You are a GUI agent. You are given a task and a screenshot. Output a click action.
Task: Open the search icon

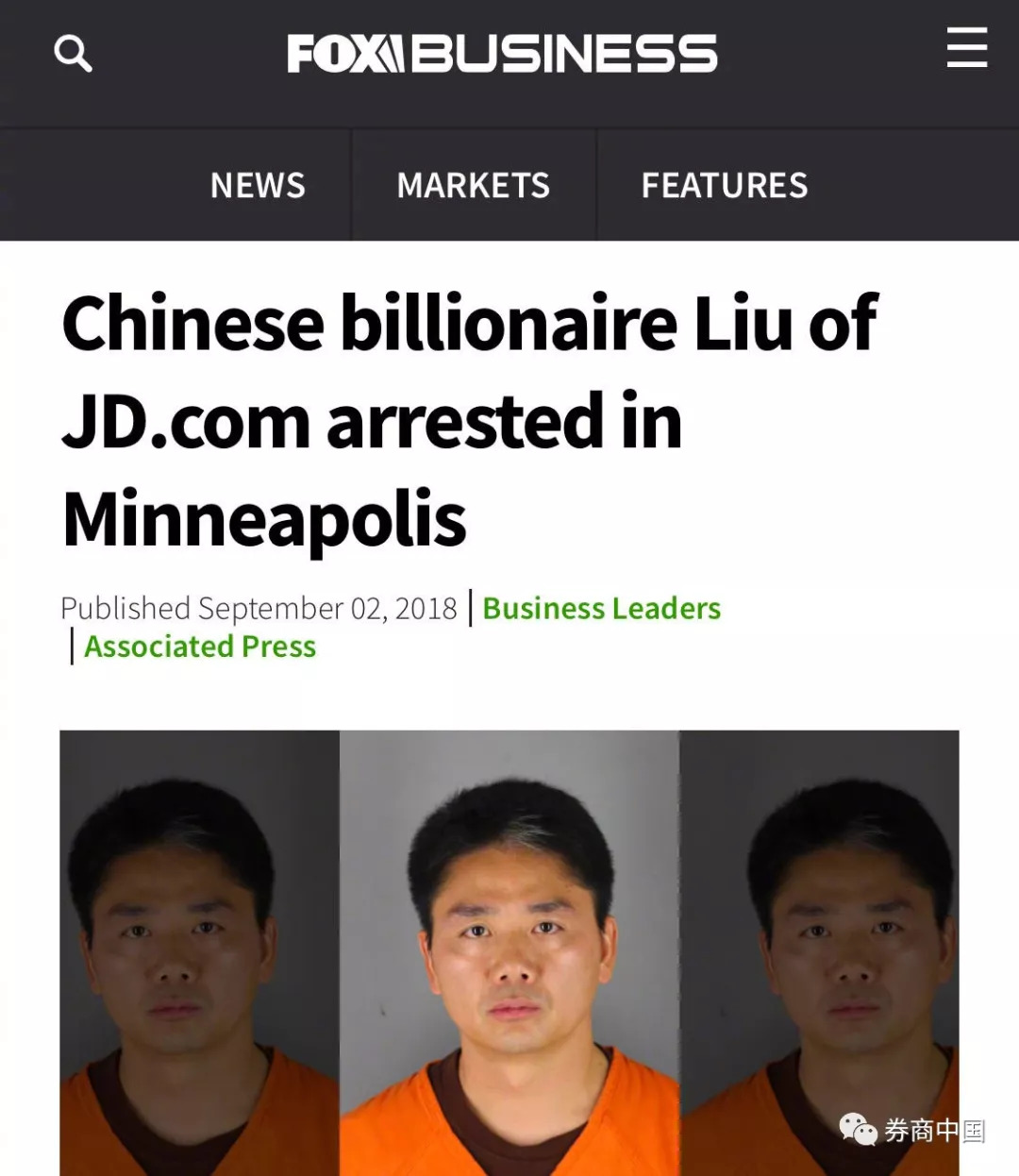[73, 53]
